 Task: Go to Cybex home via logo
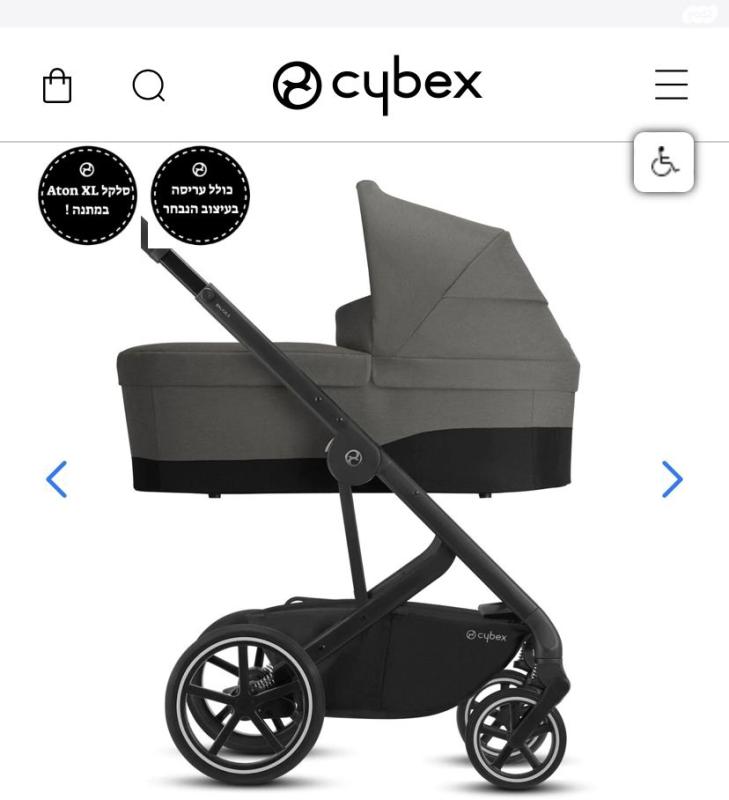coord(377,84)
